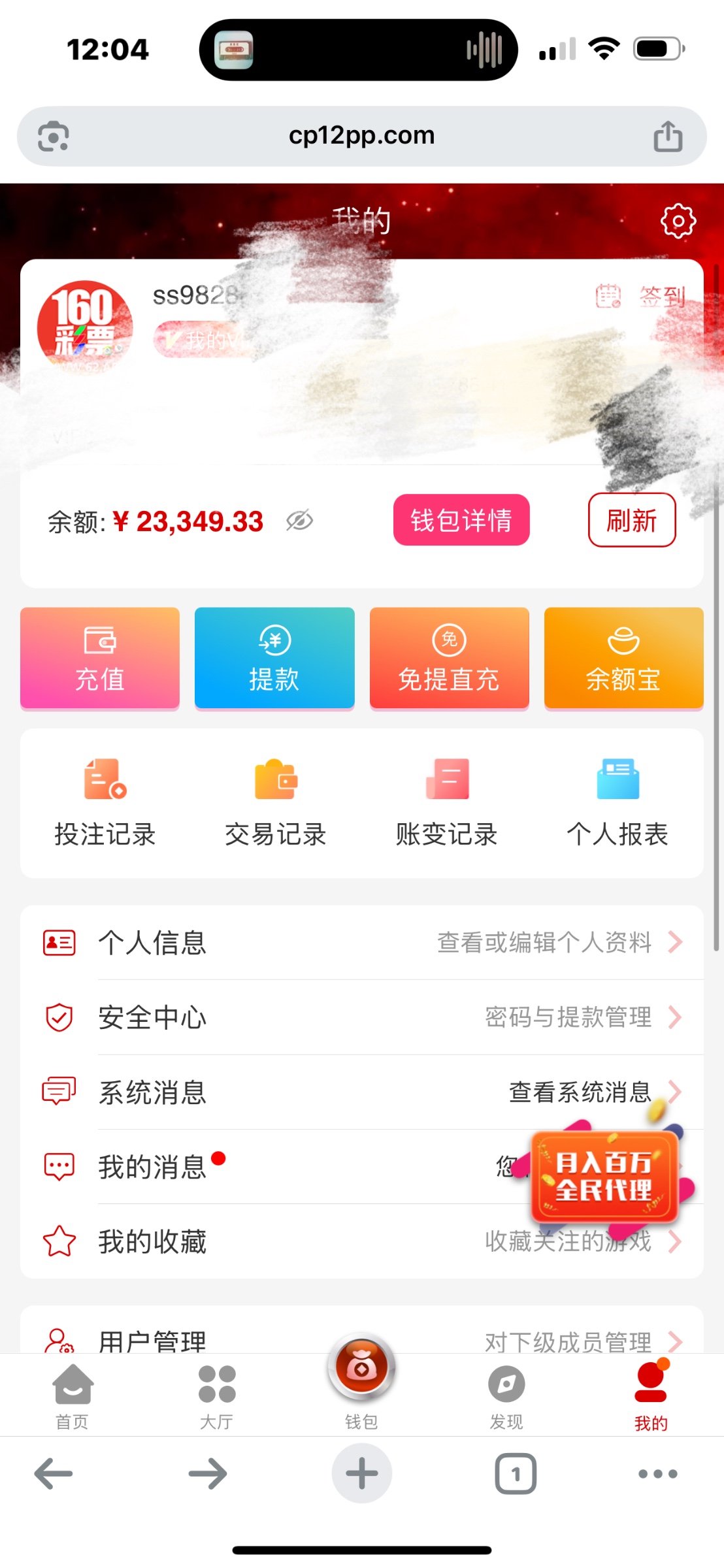Hide the balance with the eye icon
This screenshot has width=724, height=1568.
[299, 521]
